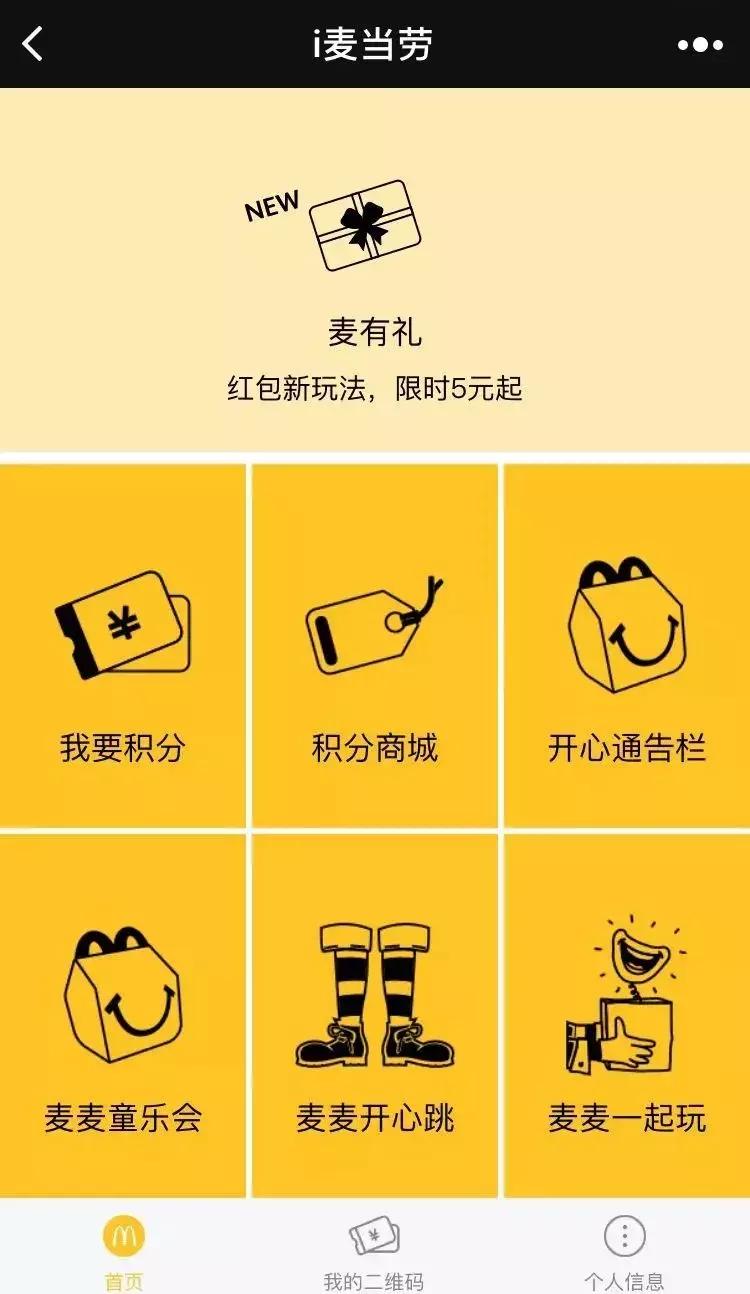Tap the i麦当劳 title bar
750x1294 pixels.
tap(375, 43)
